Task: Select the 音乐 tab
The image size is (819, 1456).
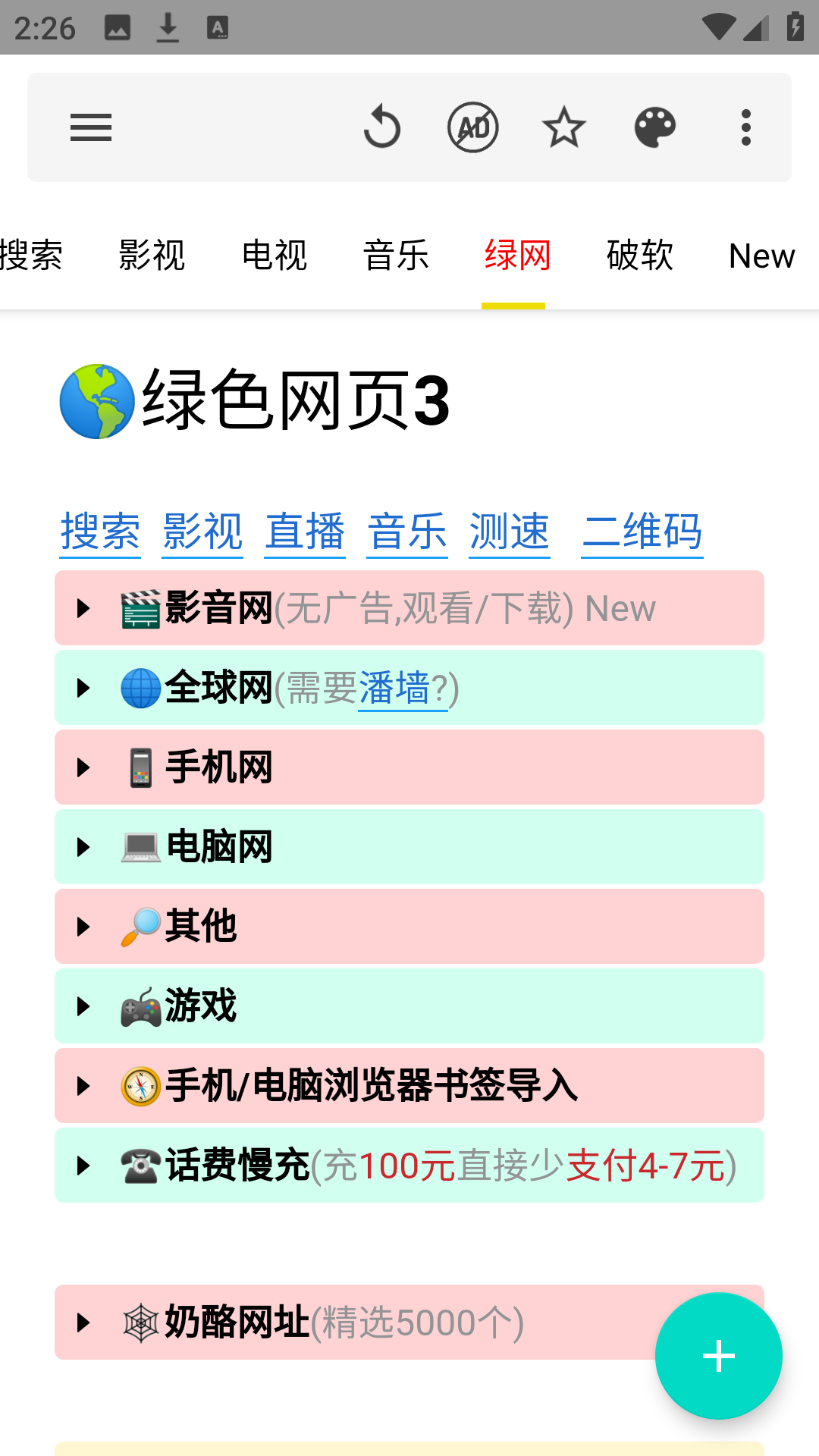Action: coord(396,256)
